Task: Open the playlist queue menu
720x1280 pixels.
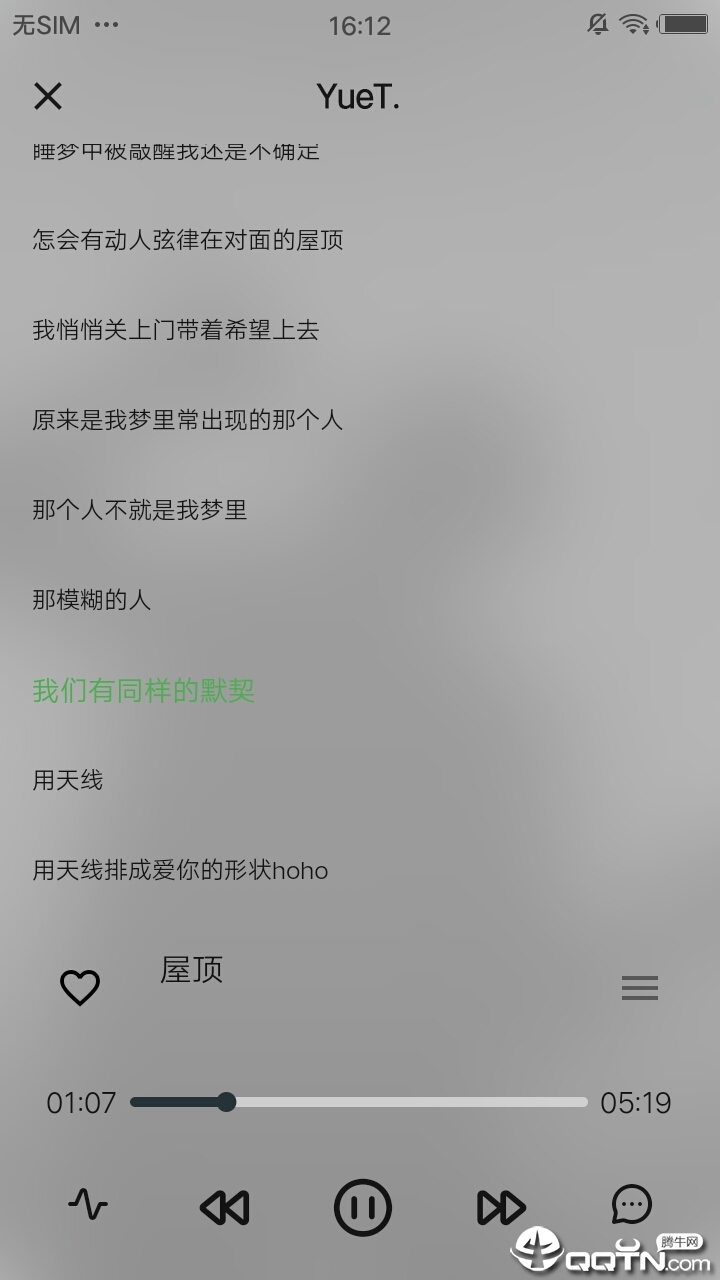Action: 640,988
